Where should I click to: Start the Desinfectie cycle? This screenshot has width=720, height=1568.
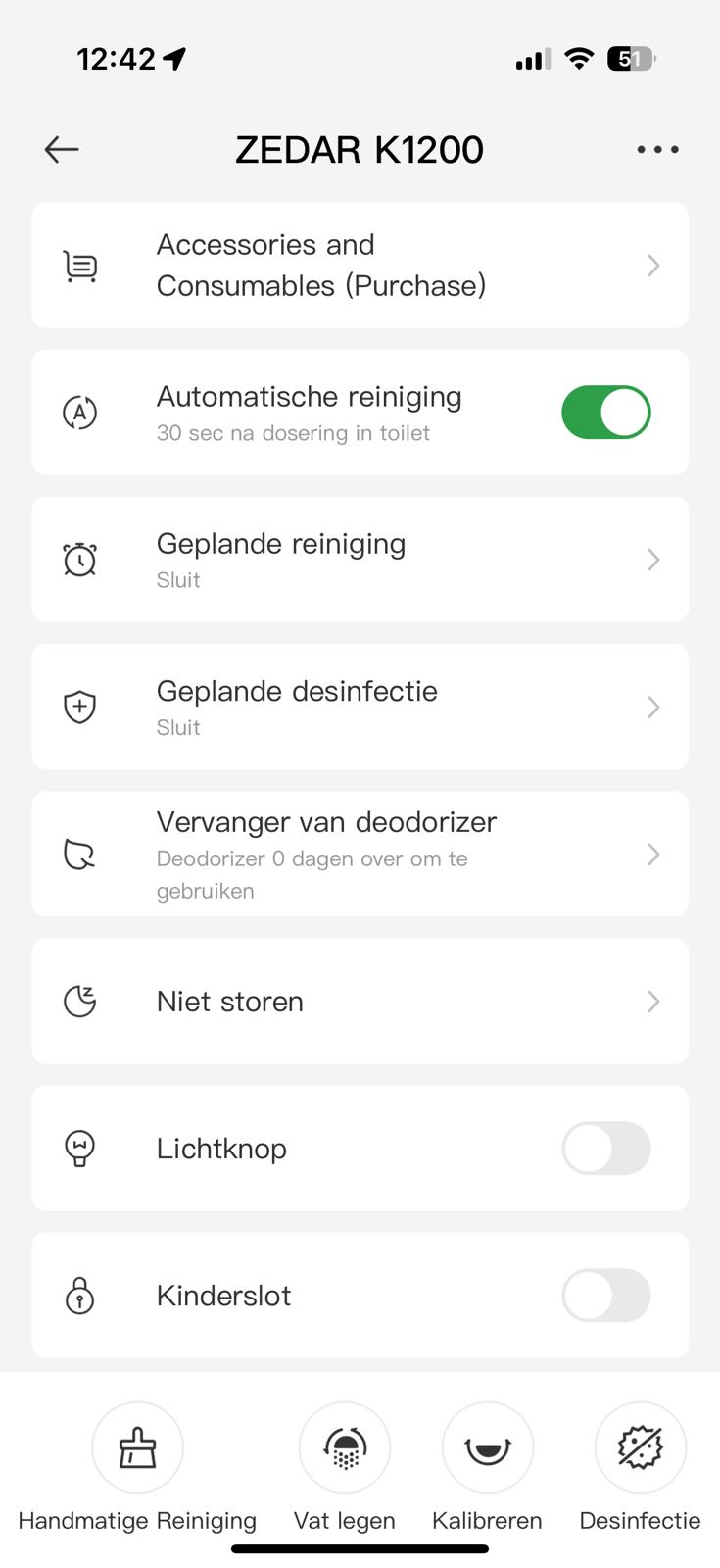tap(640, 1447)
